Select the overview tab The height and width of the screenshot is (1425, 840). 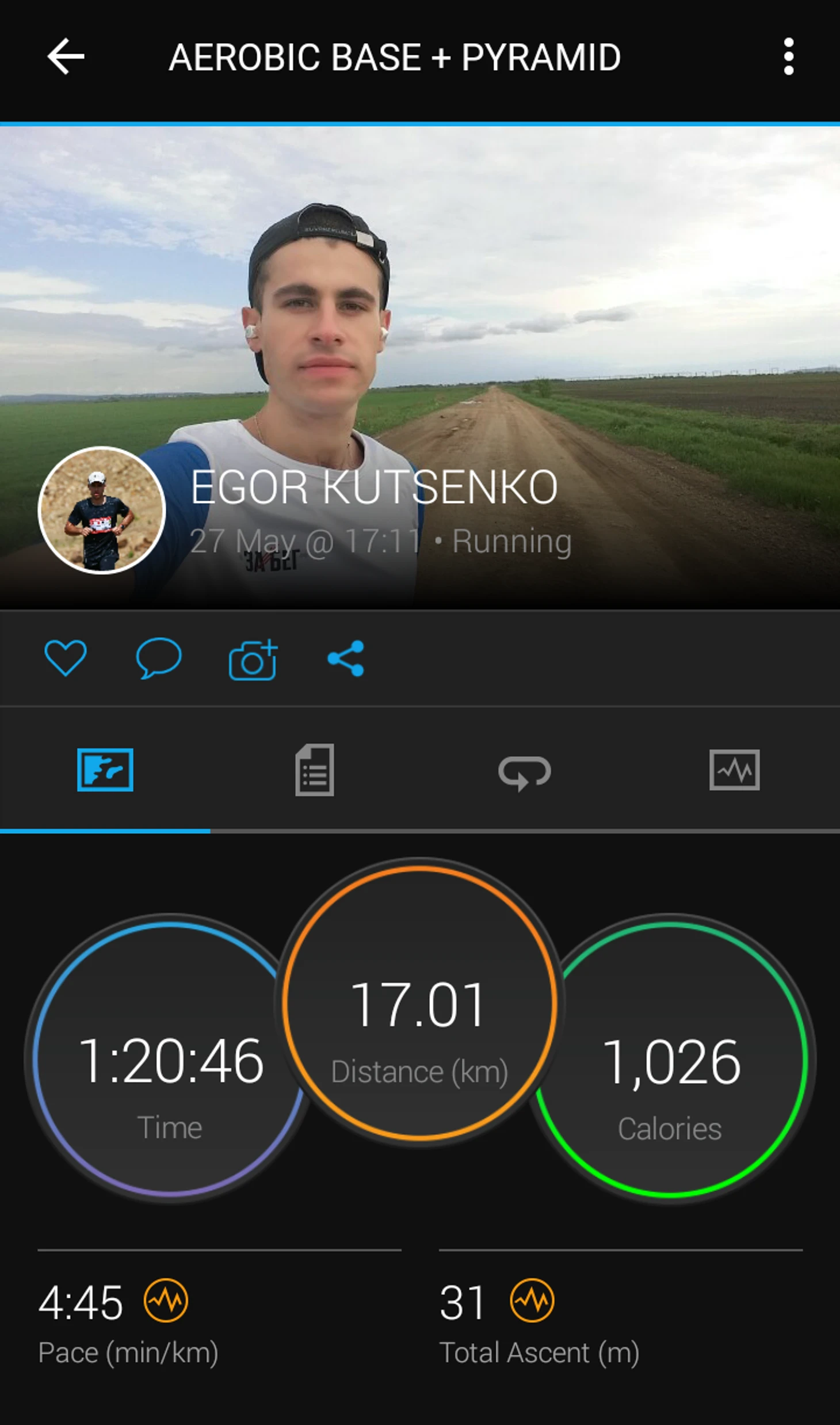click(x=105, y=770)
